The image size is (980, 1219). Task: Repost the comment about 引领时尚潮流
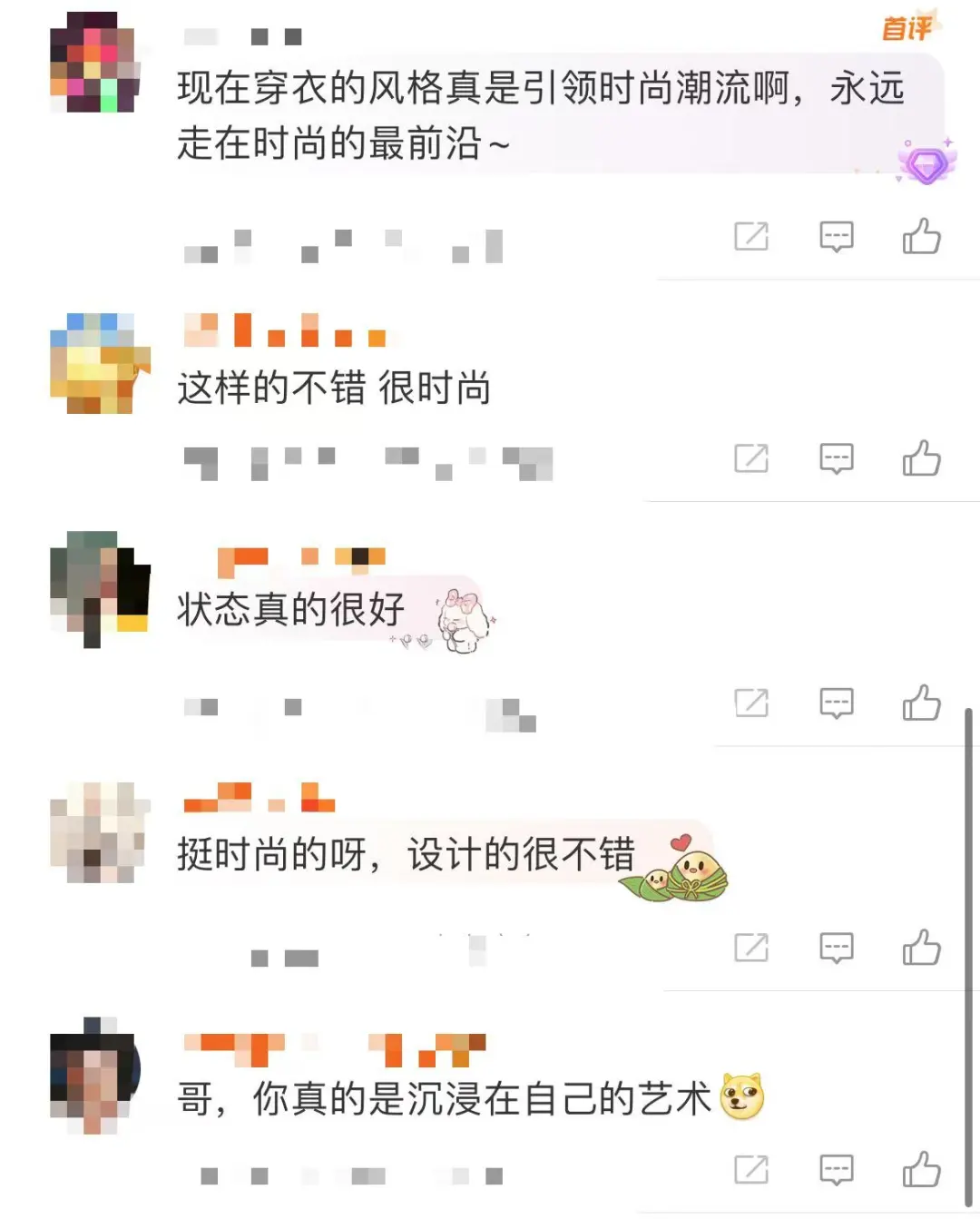pyautogui.click(x=751, y=237)
